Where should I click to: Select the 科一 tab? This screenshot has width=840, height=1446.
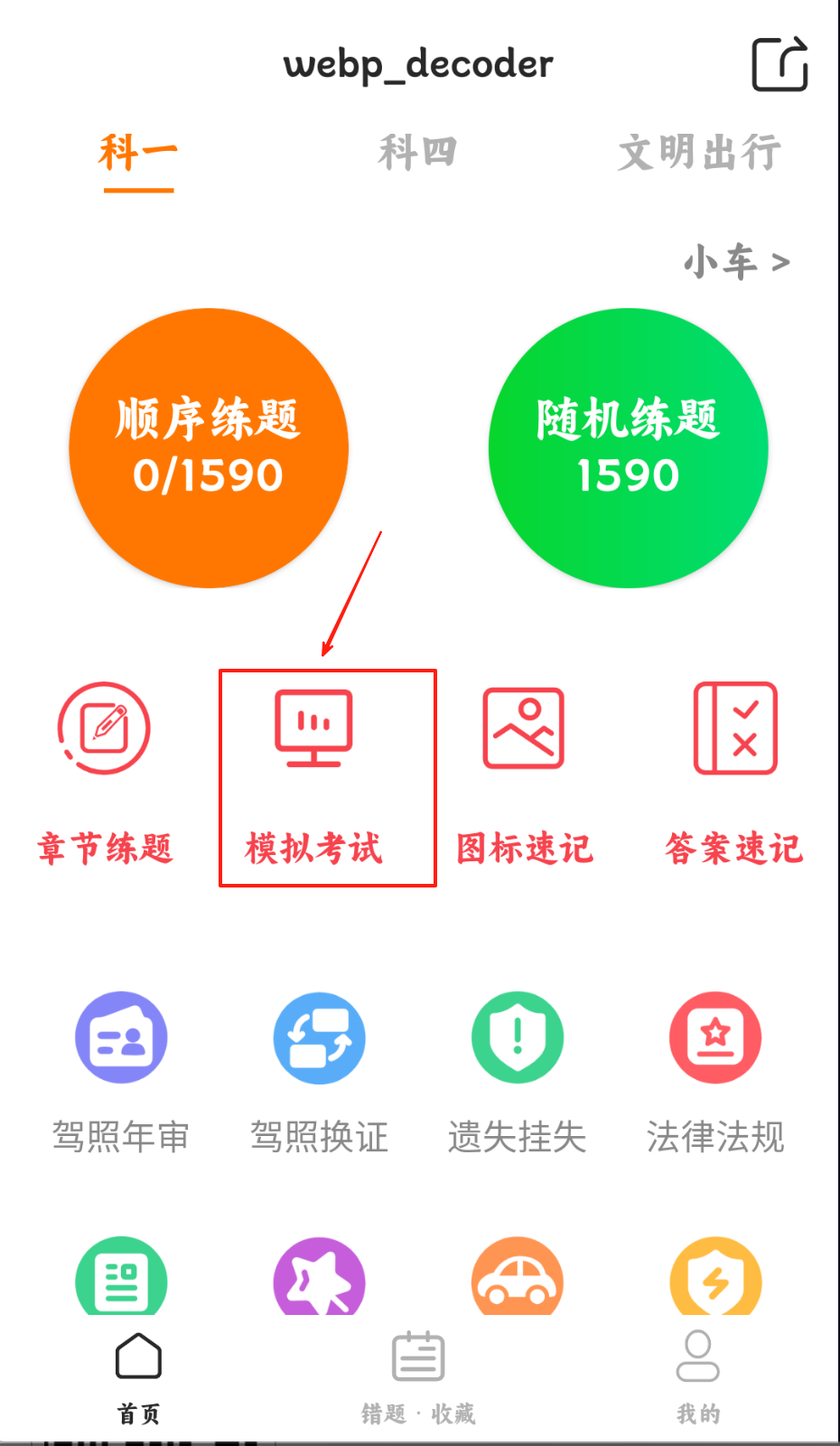(x=138, y=153)
